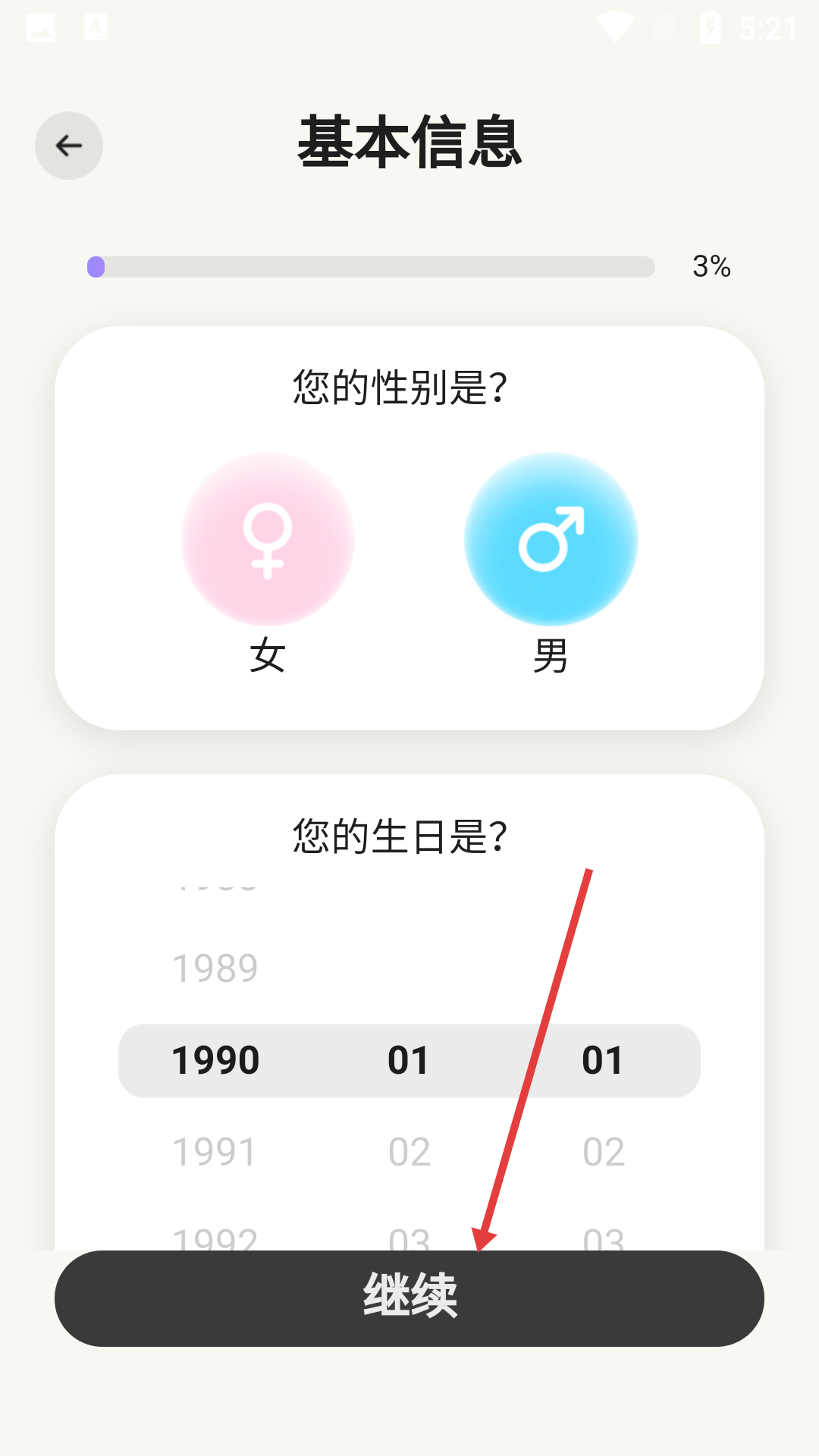Image resolution: width=819 pixels, height=1456 pixels.
Task: Select male (男) as gender
Action: click(x=551, y=539)
